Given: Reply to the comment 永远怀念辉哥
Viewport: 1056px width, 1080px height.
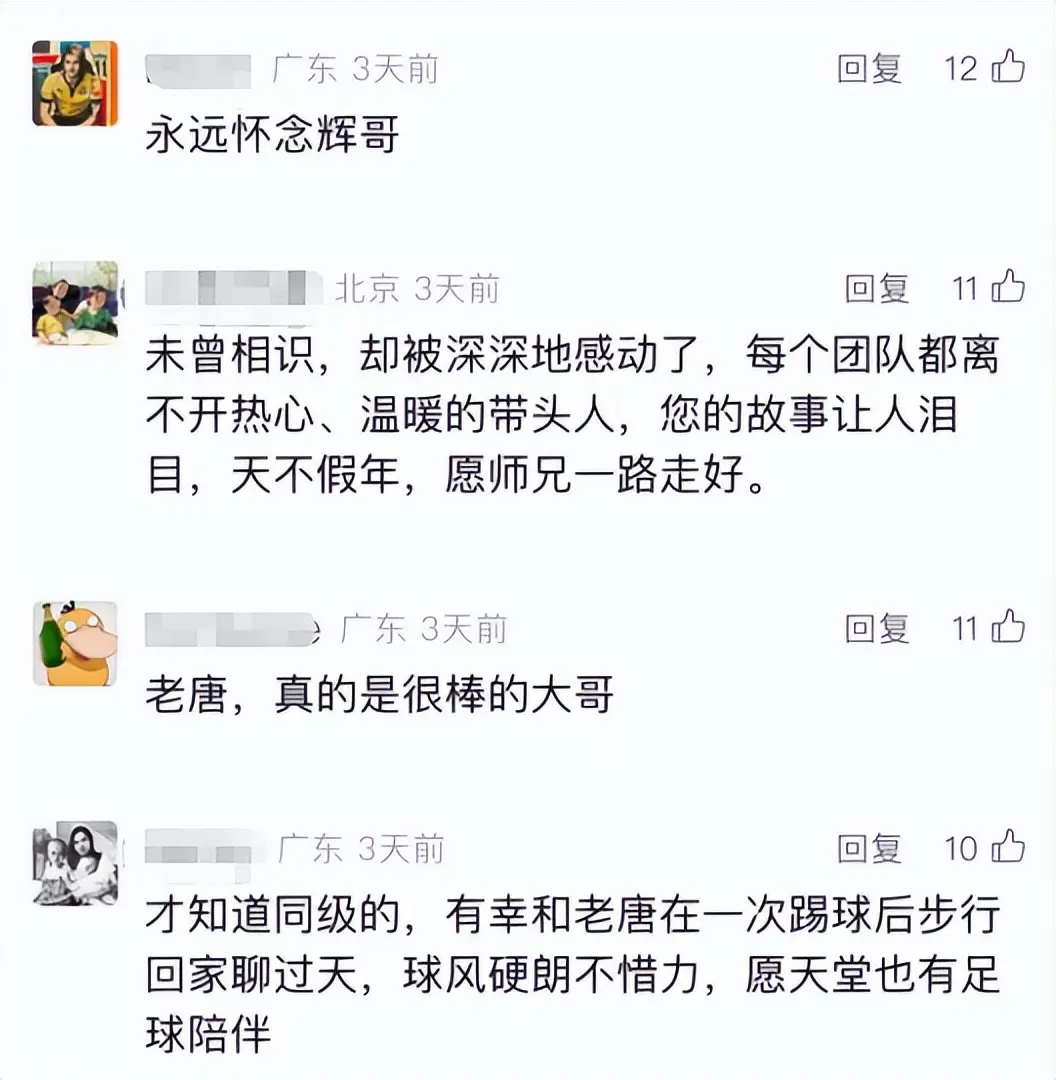Looking at the screenshot, I should 869,69.
